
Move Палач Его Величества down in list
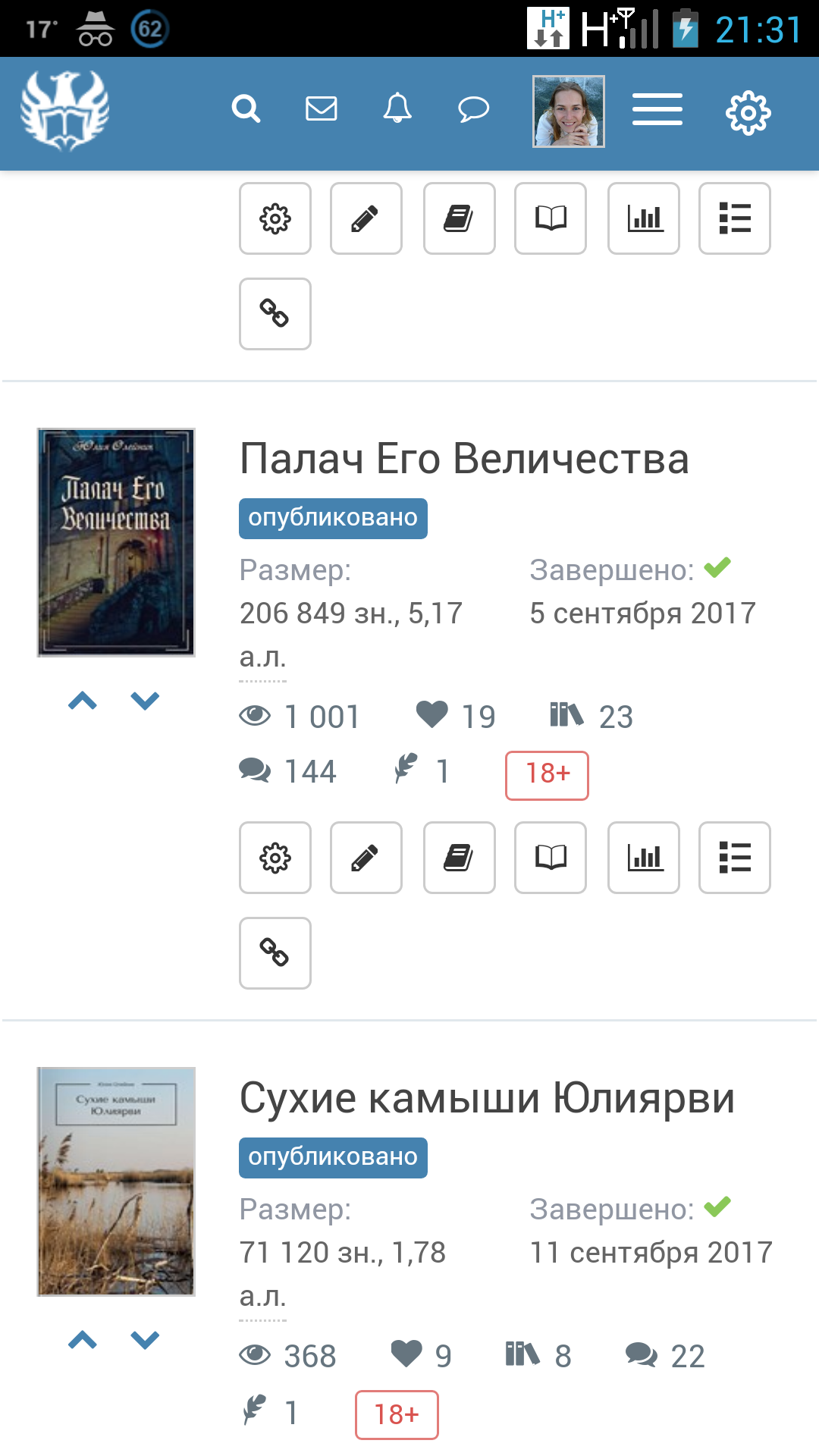145,701
